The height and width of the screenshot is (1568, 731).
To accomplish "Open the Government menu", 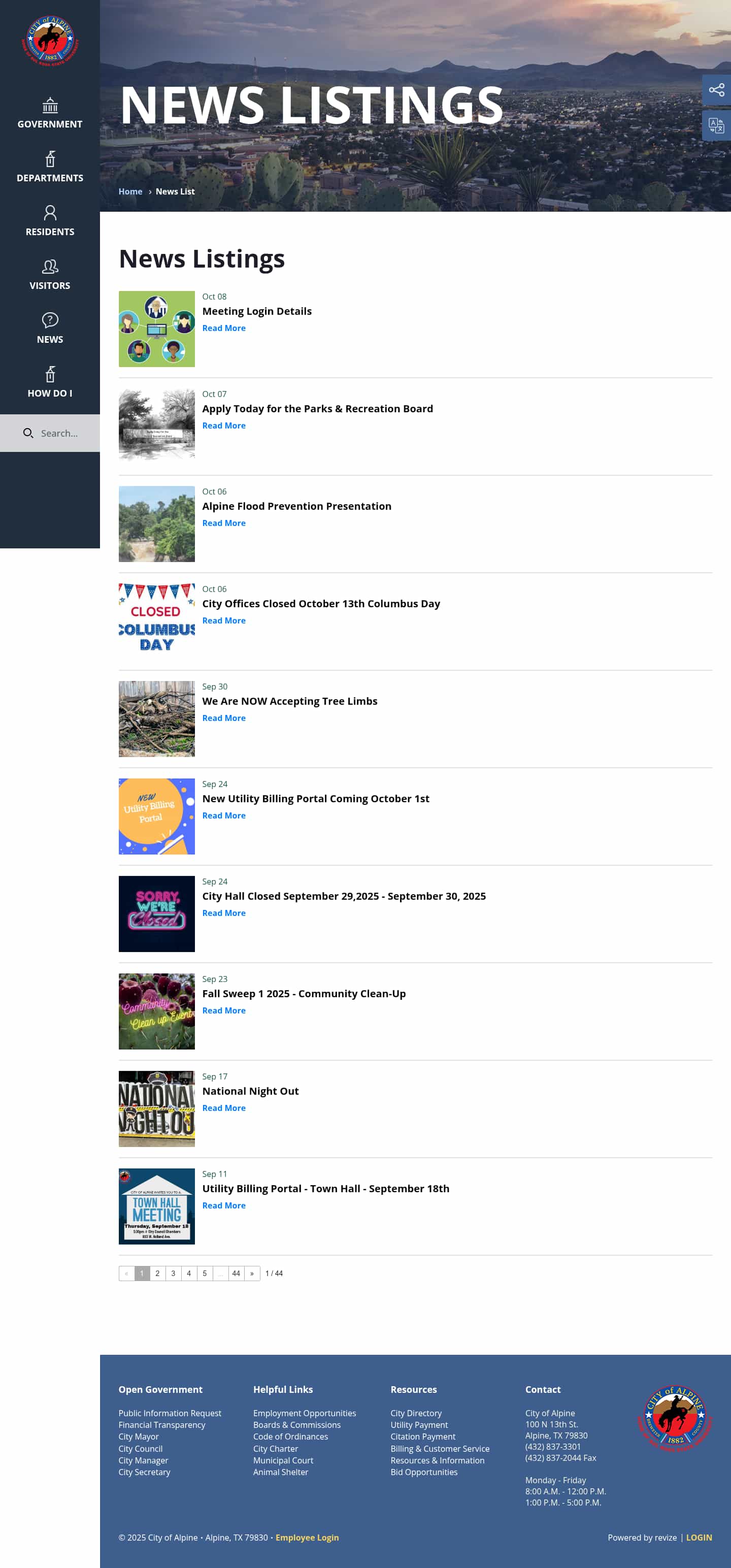I will point(50,114).
